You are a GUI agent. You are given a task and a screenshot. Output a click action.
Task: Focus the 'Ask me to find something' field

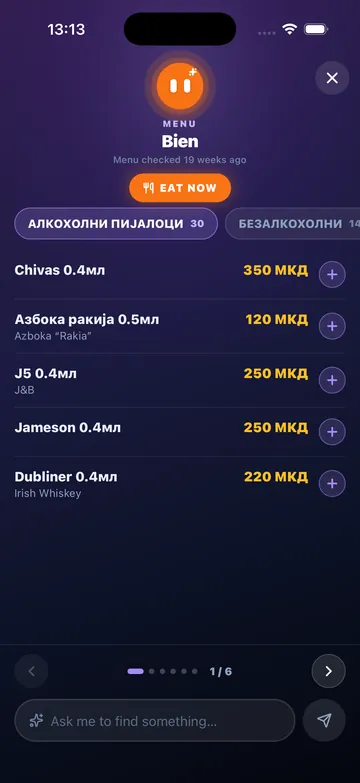tap(155, 720)
